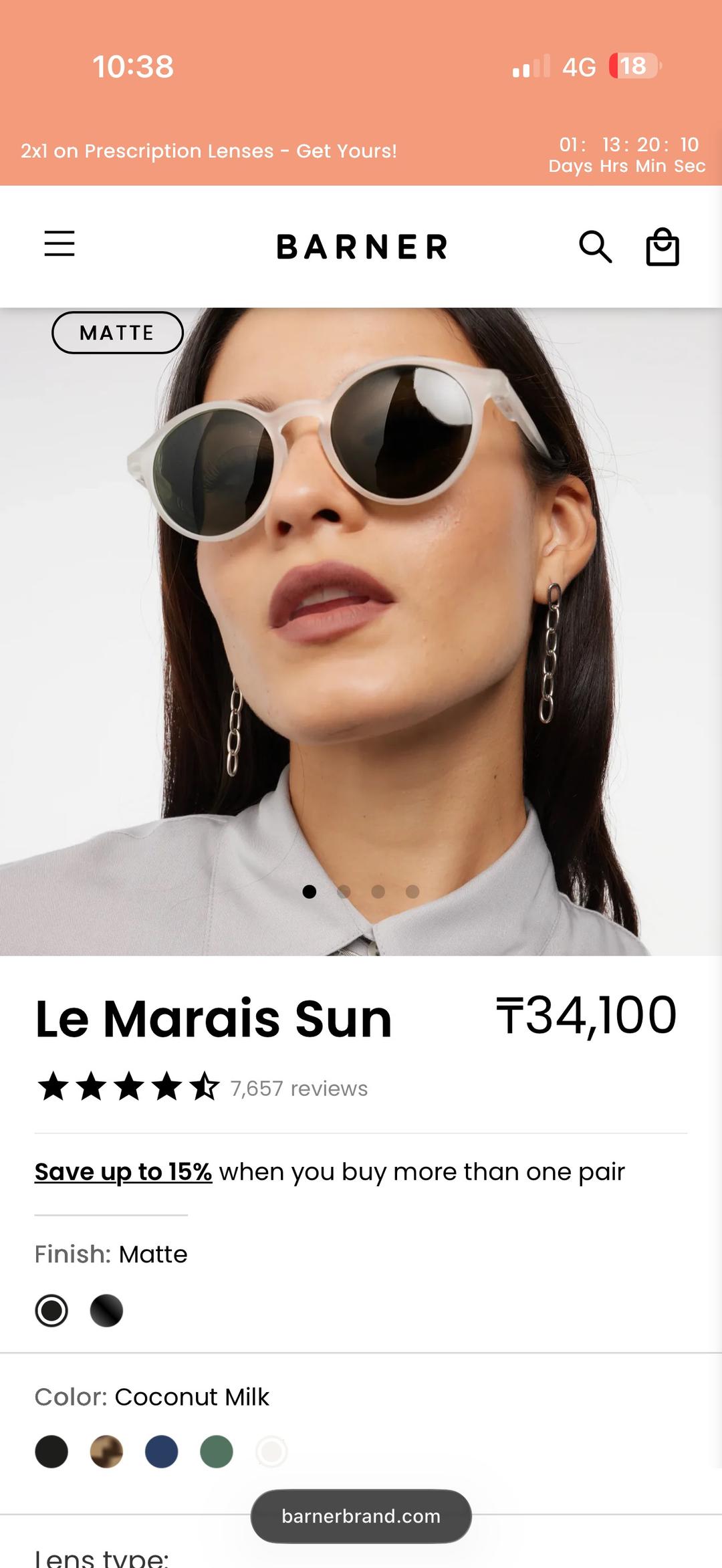Screen dimensions: 722x1568
Task: Select the Matte finish option
Action: (51, 1310)
